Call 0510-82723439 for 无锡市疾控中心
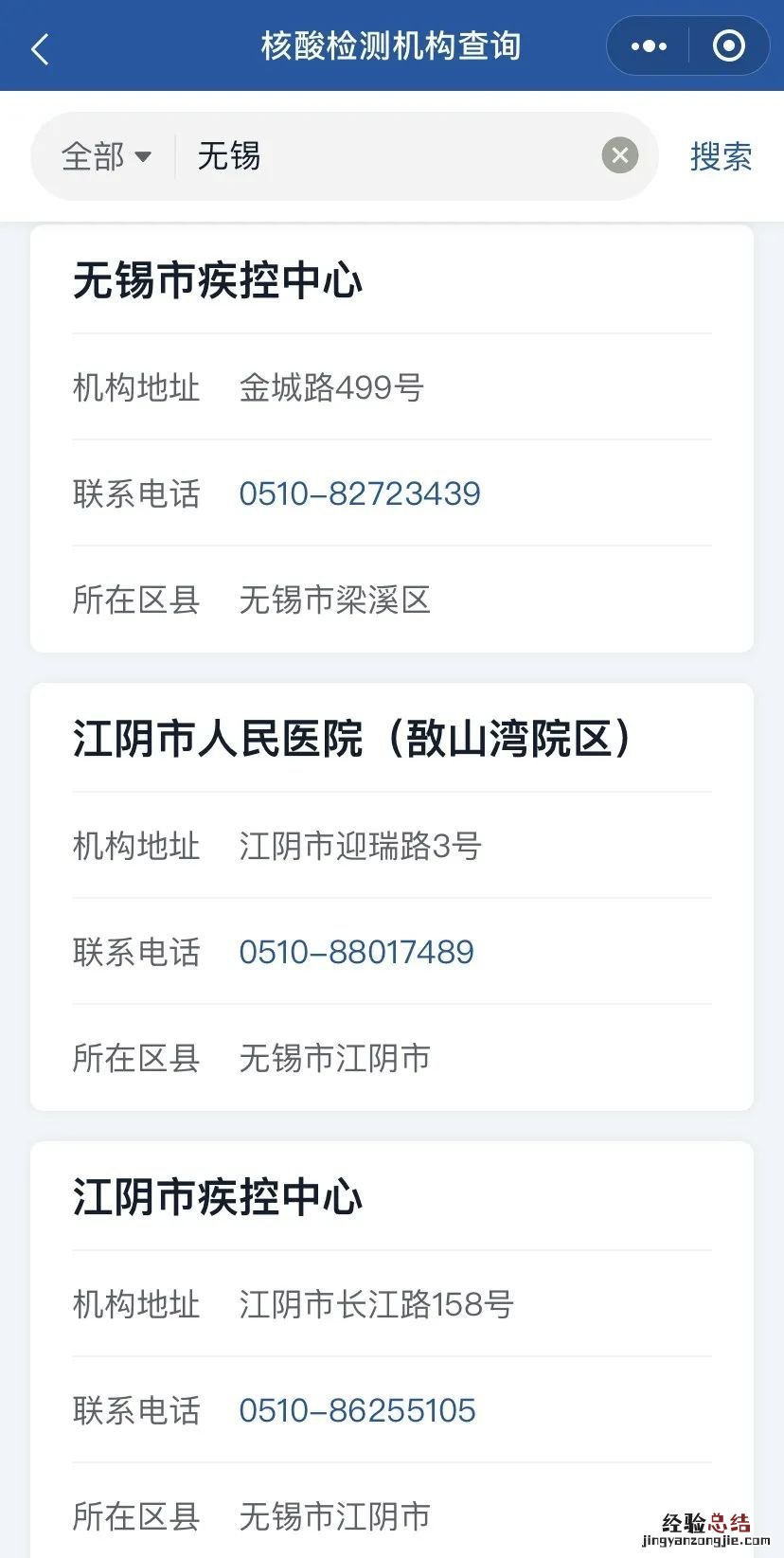 360,493
